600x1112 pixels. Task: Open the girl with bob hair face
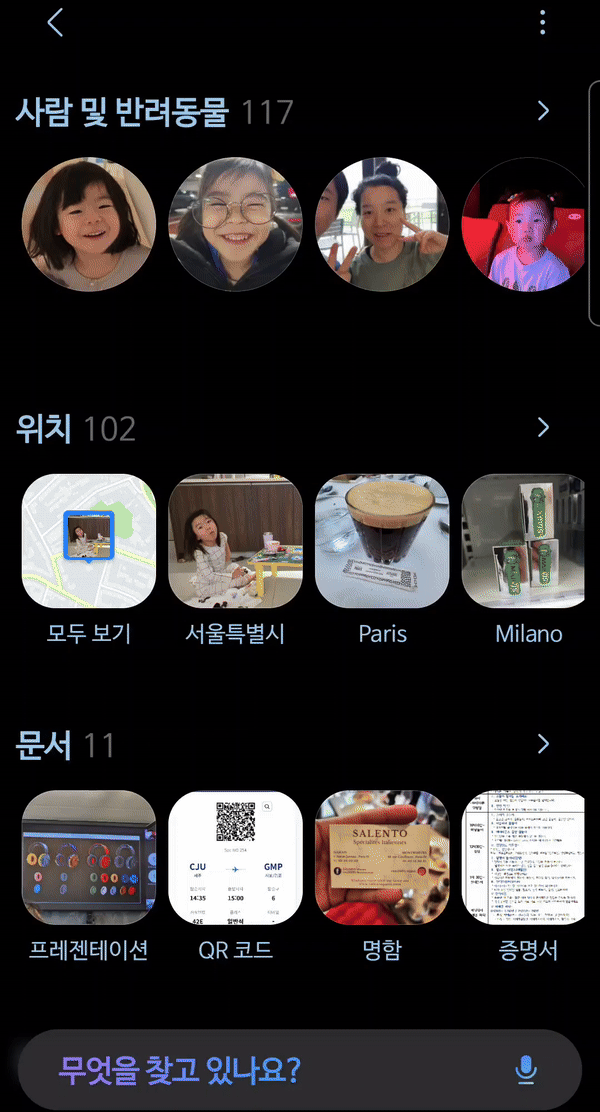point(89,224)
